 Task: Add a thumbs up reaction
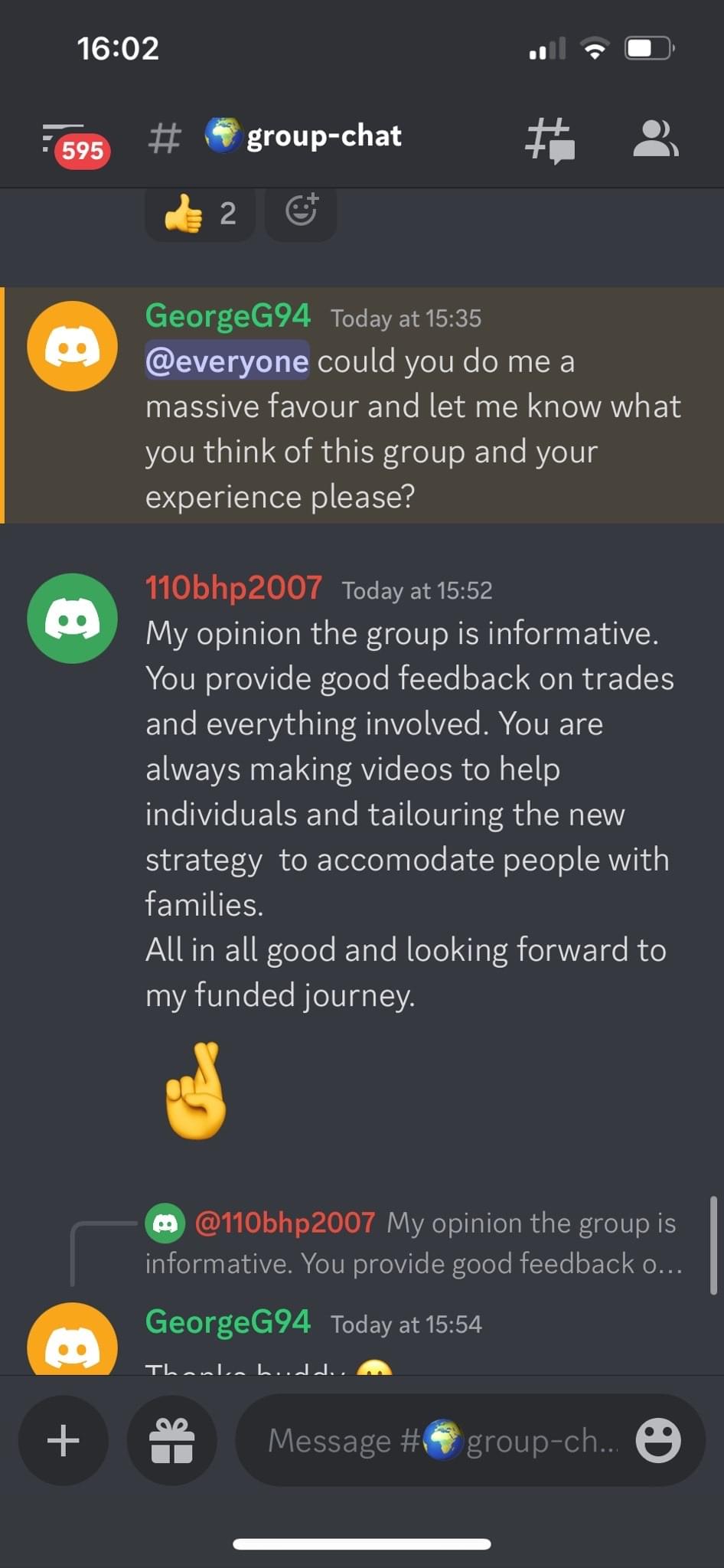click(200, 214)
